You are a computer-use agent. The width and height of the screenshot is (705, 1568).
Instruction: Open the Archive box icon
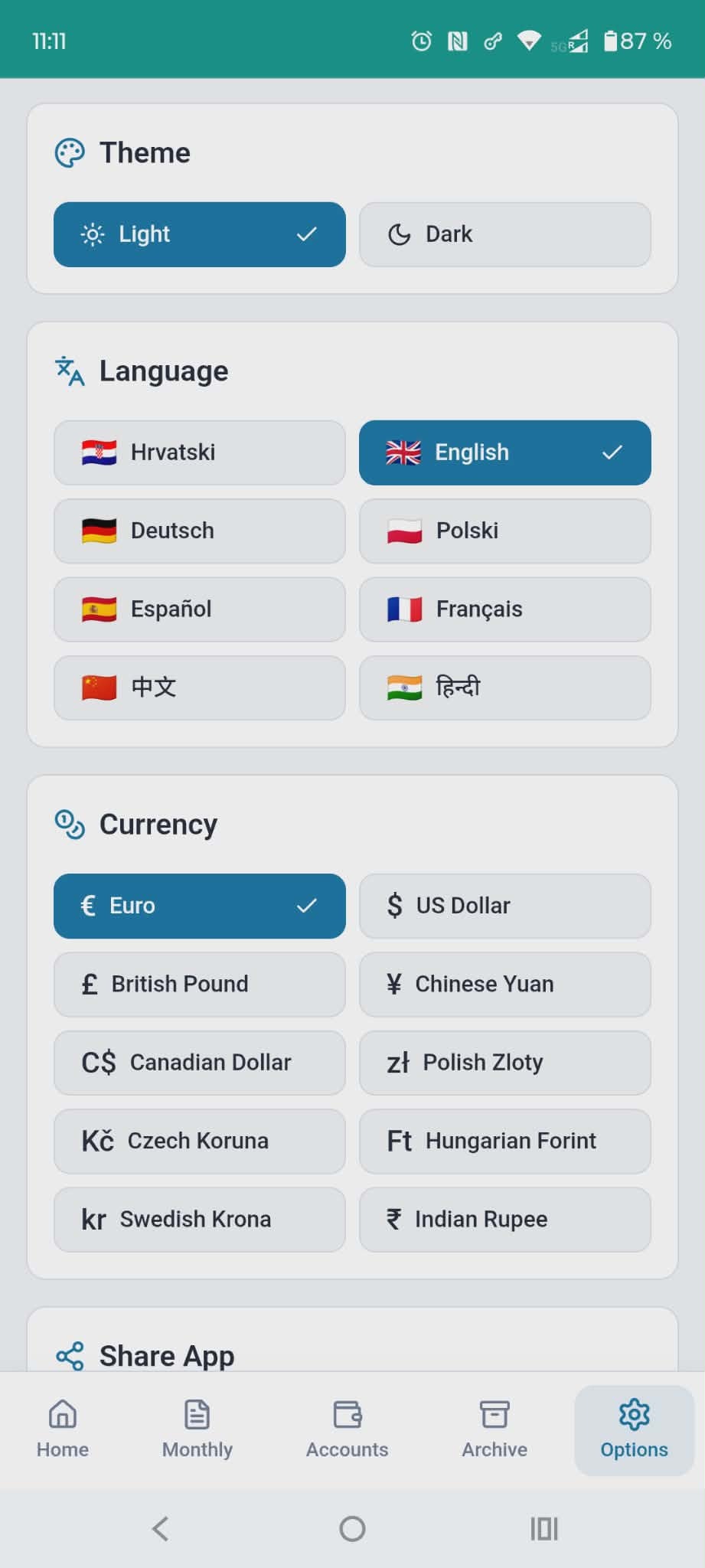494,1413
